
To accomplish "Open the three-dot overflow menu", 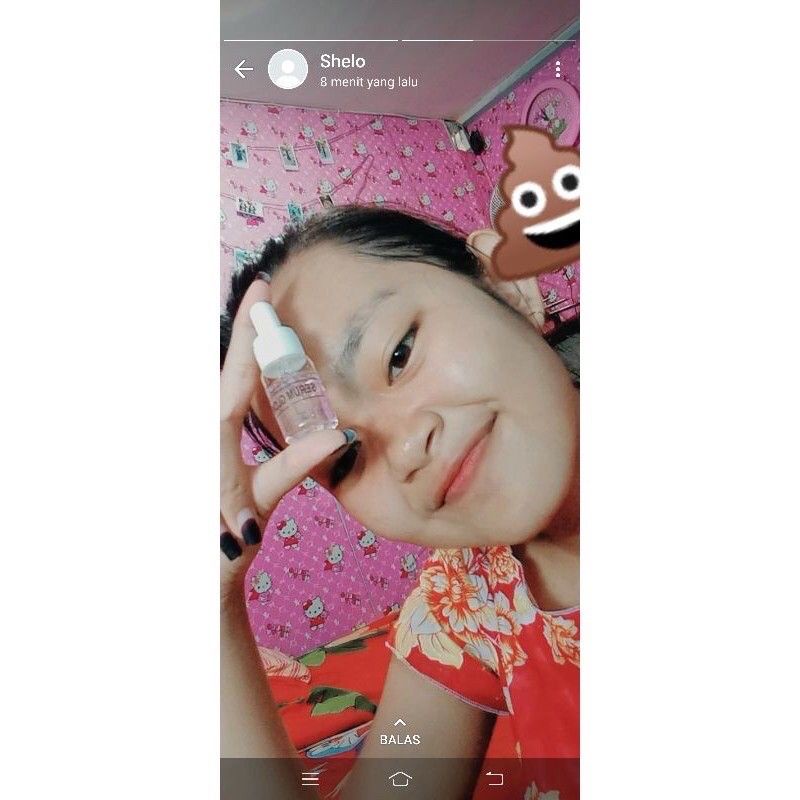I will (557, 69).
